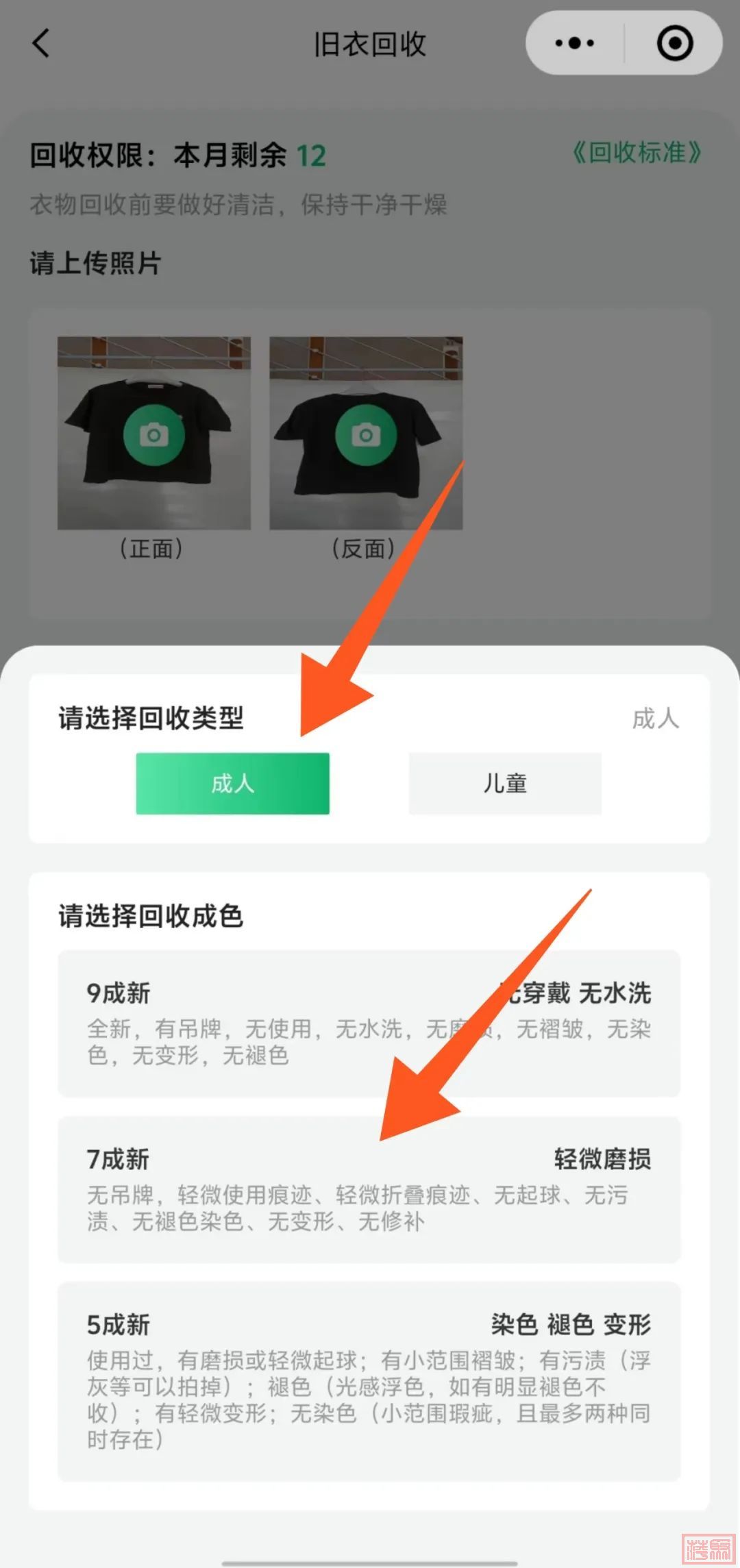Viewport: 740px width, 1568px height.
Task: Go back from 旧衣回收 page
Action: point(41,43)
